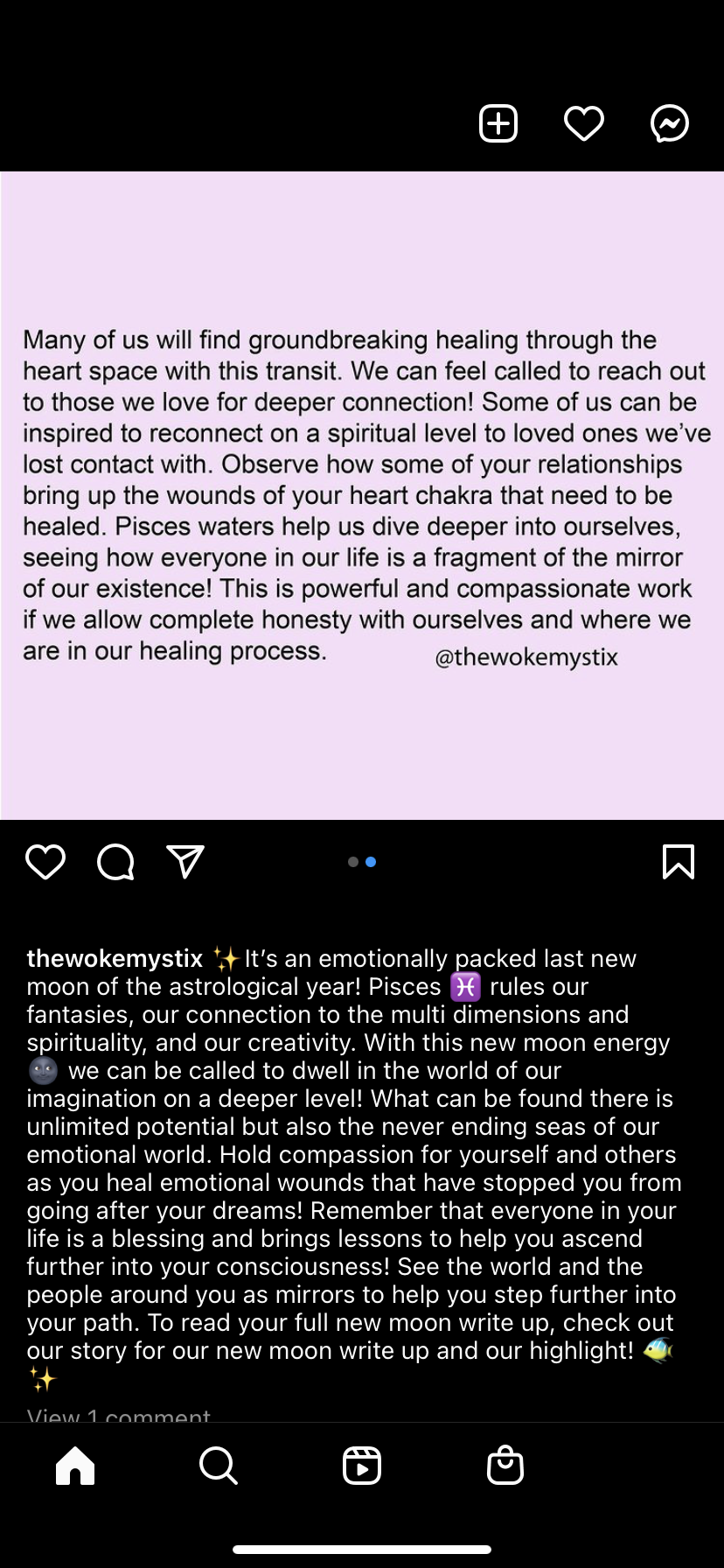Comment on thewokemystix's post
This screenshot has width=724, height=1568.
coord(115,862)
